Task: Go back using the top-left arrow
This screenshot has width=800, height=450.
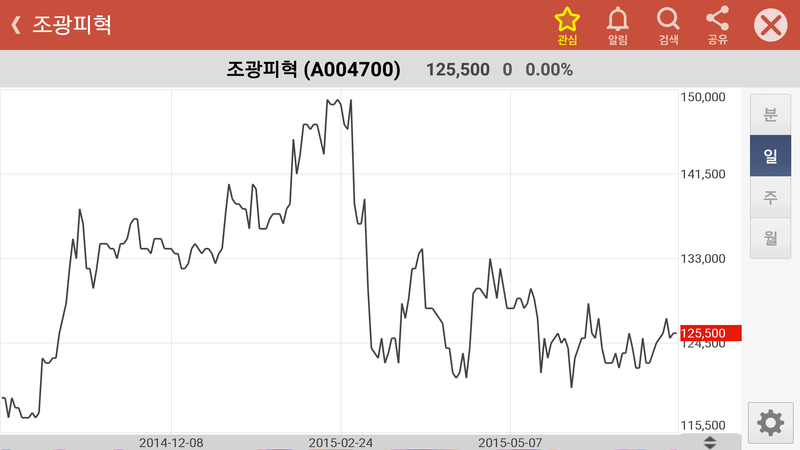Action: coord(15,25)
